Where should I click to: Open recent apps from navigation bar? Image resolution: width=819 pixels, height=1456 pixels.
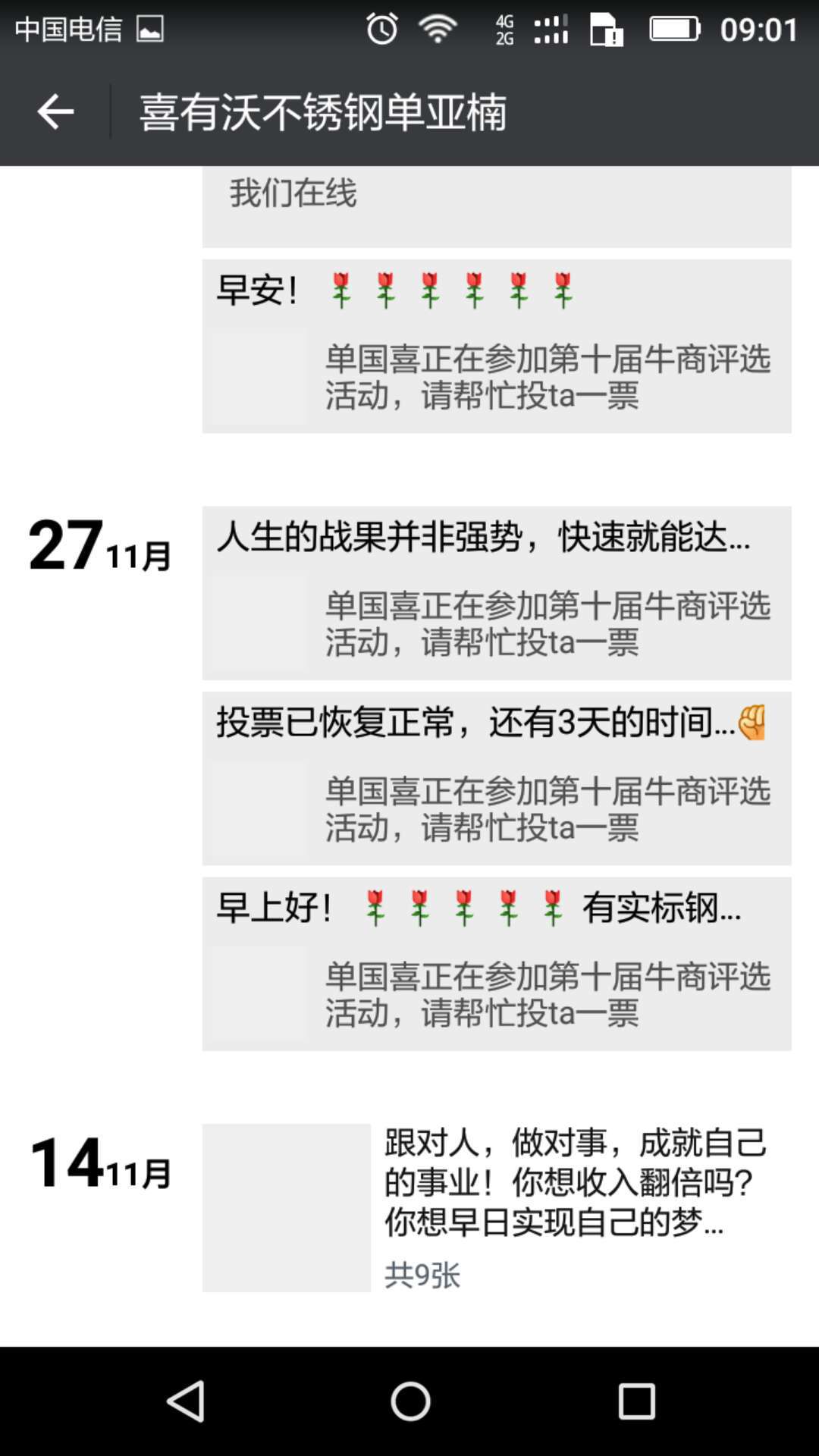(x=635, y=1401)
